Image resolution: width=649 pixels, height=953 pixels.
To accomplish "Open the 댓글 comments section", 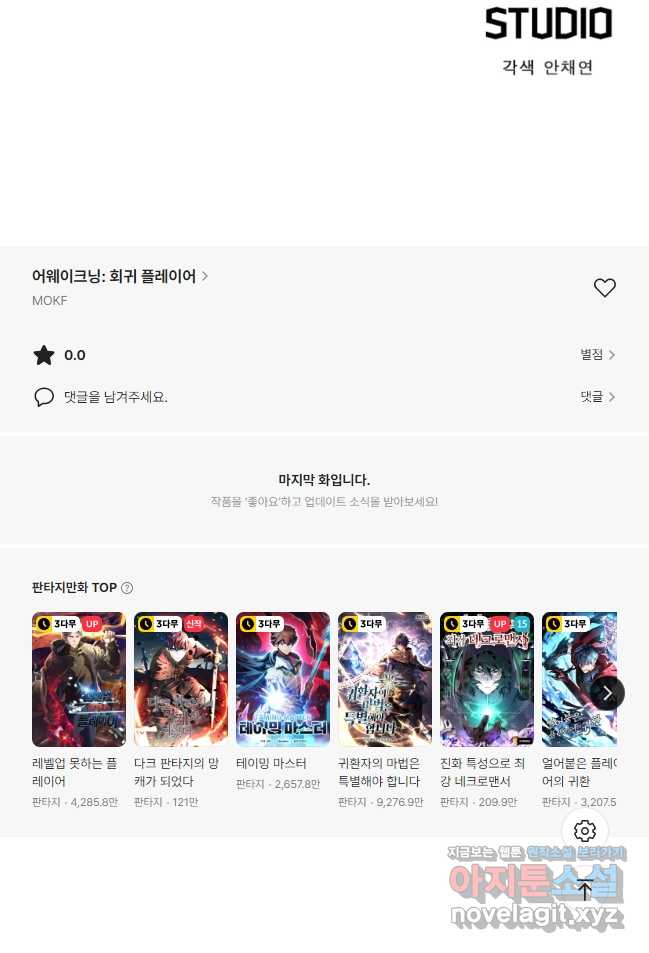I will [597, 397].
